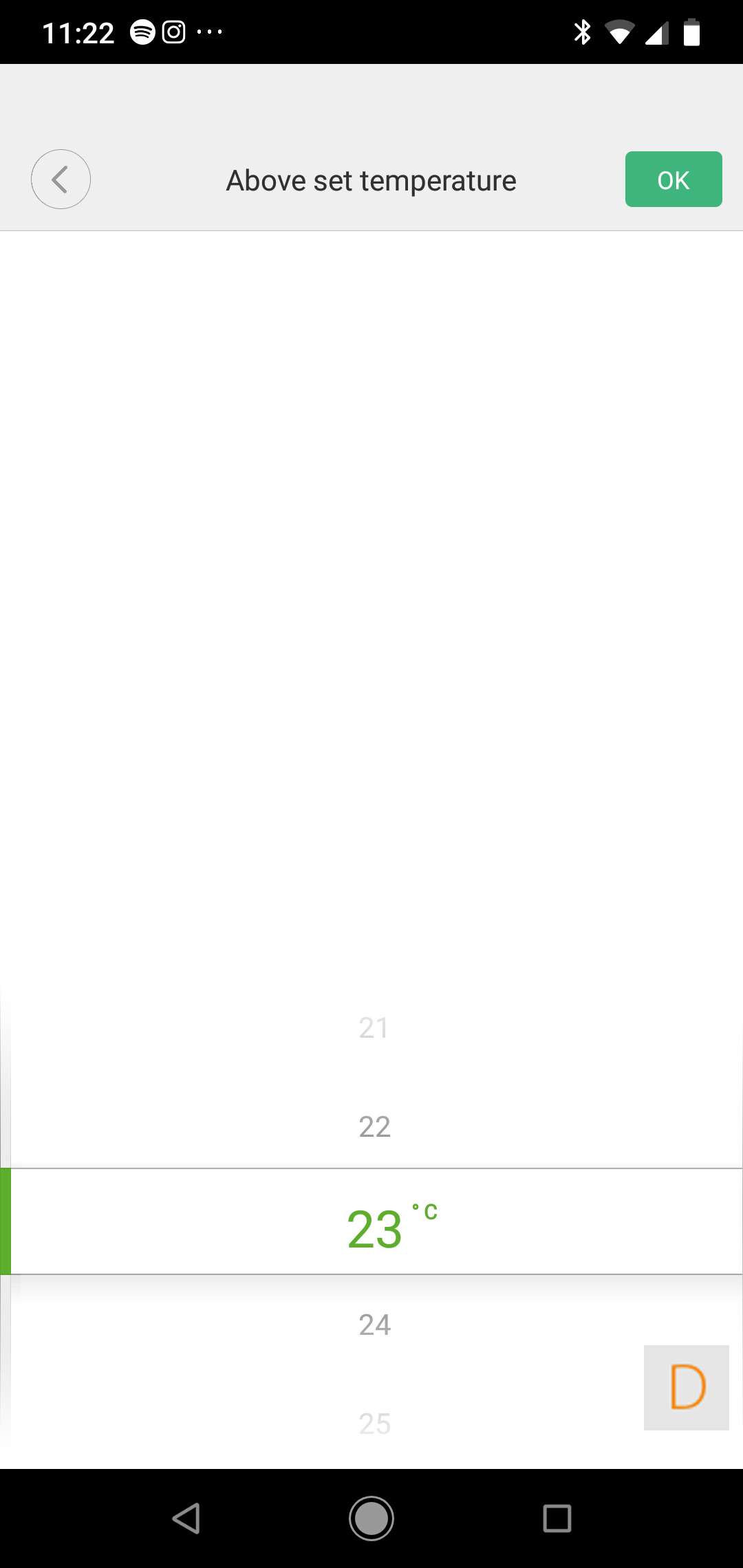The height and width of the screenshot is (1568, 743).
Task: Open the recent apps overview
Action: (x=557, y=1518)
